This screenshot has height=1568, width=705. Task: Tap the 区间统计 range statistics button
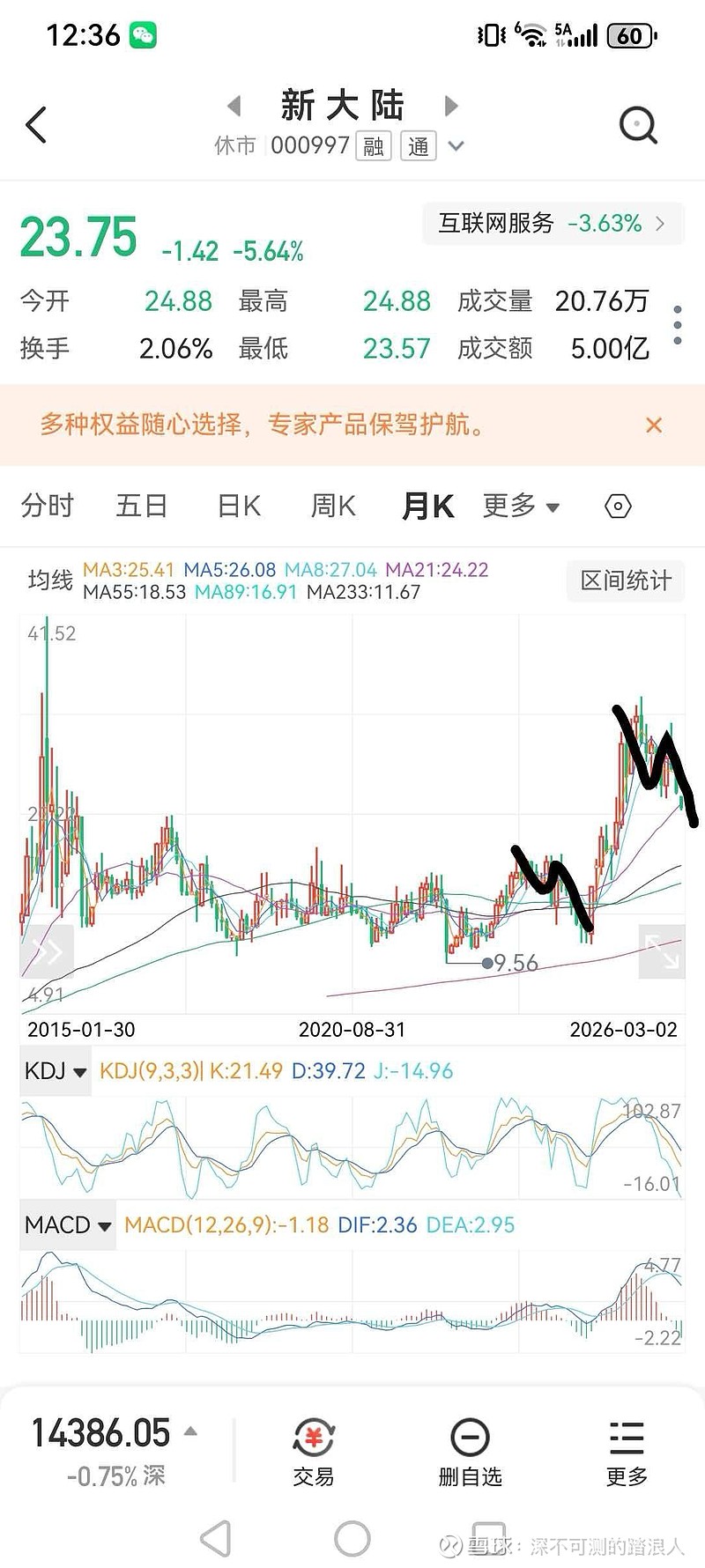(625, 581)
